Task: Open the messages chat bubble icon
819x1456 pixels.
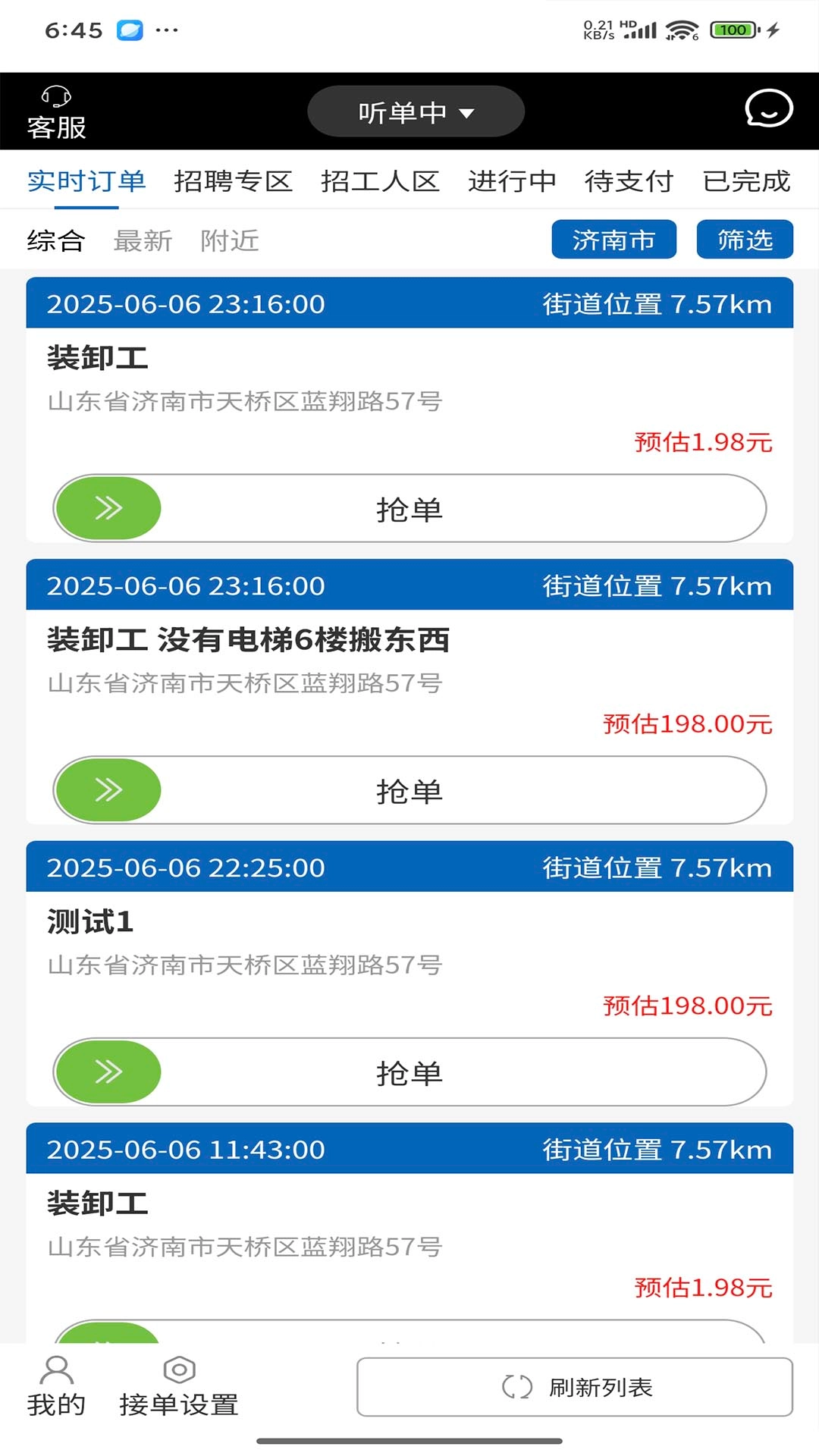Action: (x=768, y=109)
